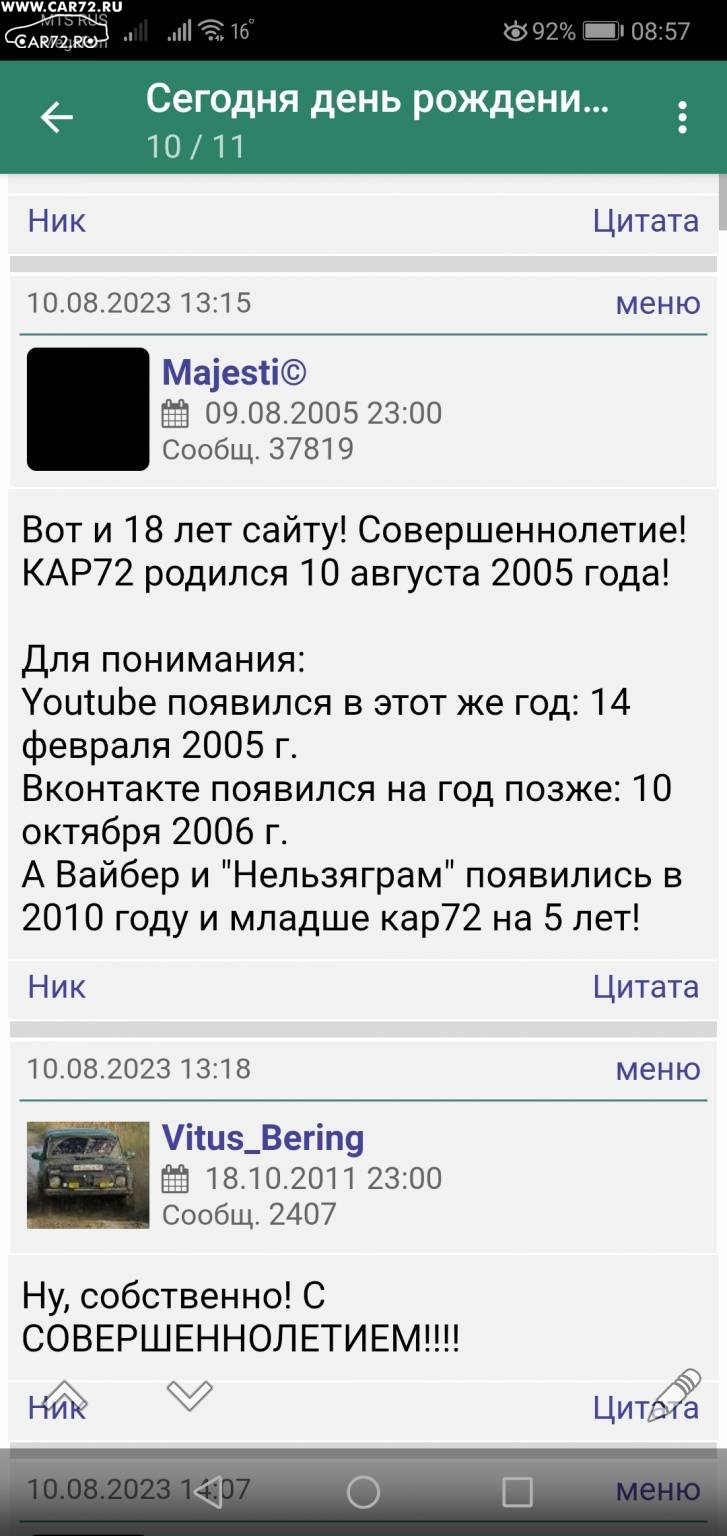The image size is (727, 1536).
Task: Open Vitus_Bering's profile name
Action: pos(263,1138)
